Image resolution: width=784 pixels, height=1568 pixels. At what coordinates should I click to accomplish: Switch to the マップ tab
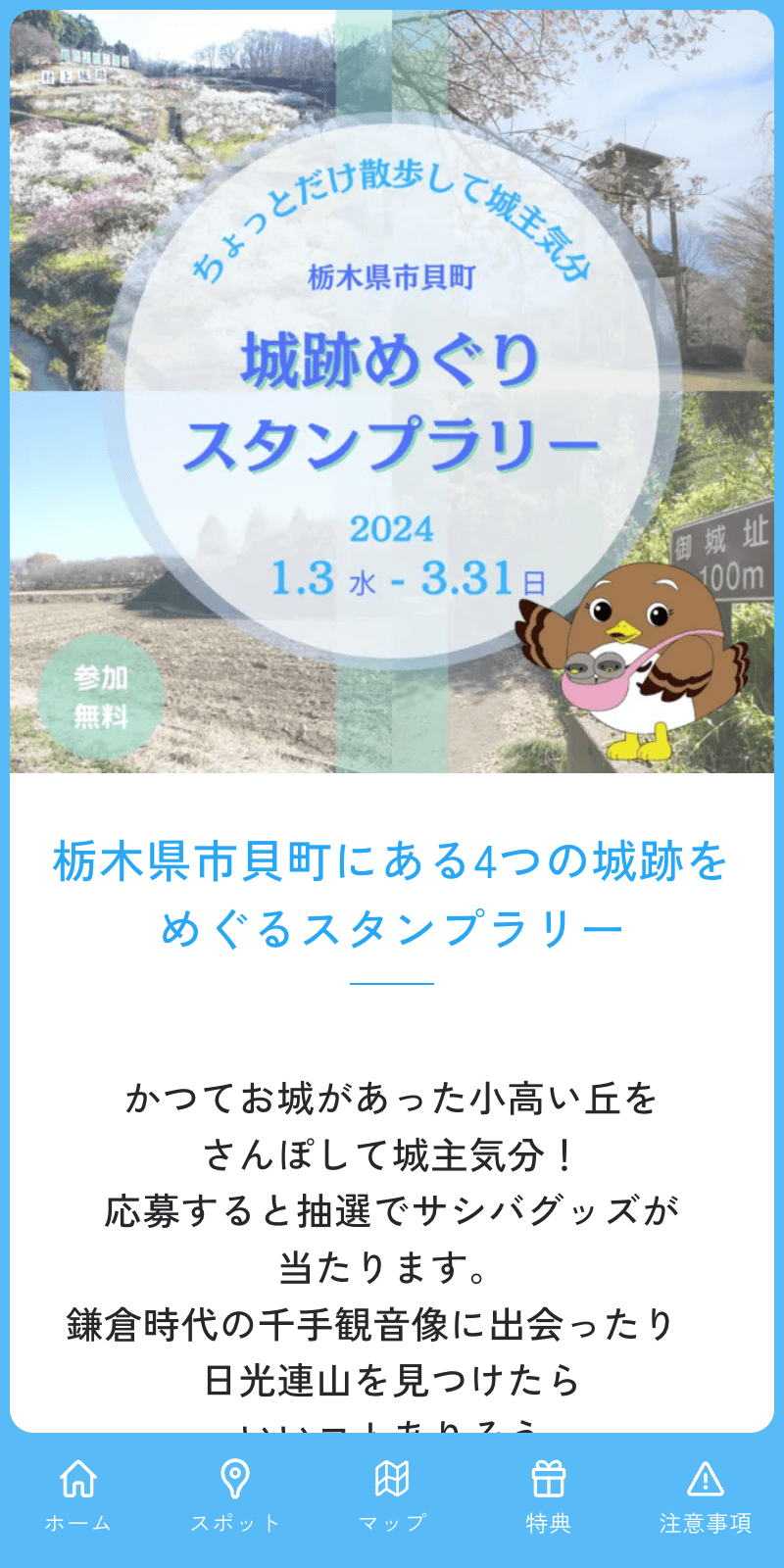coord(392,1499)
